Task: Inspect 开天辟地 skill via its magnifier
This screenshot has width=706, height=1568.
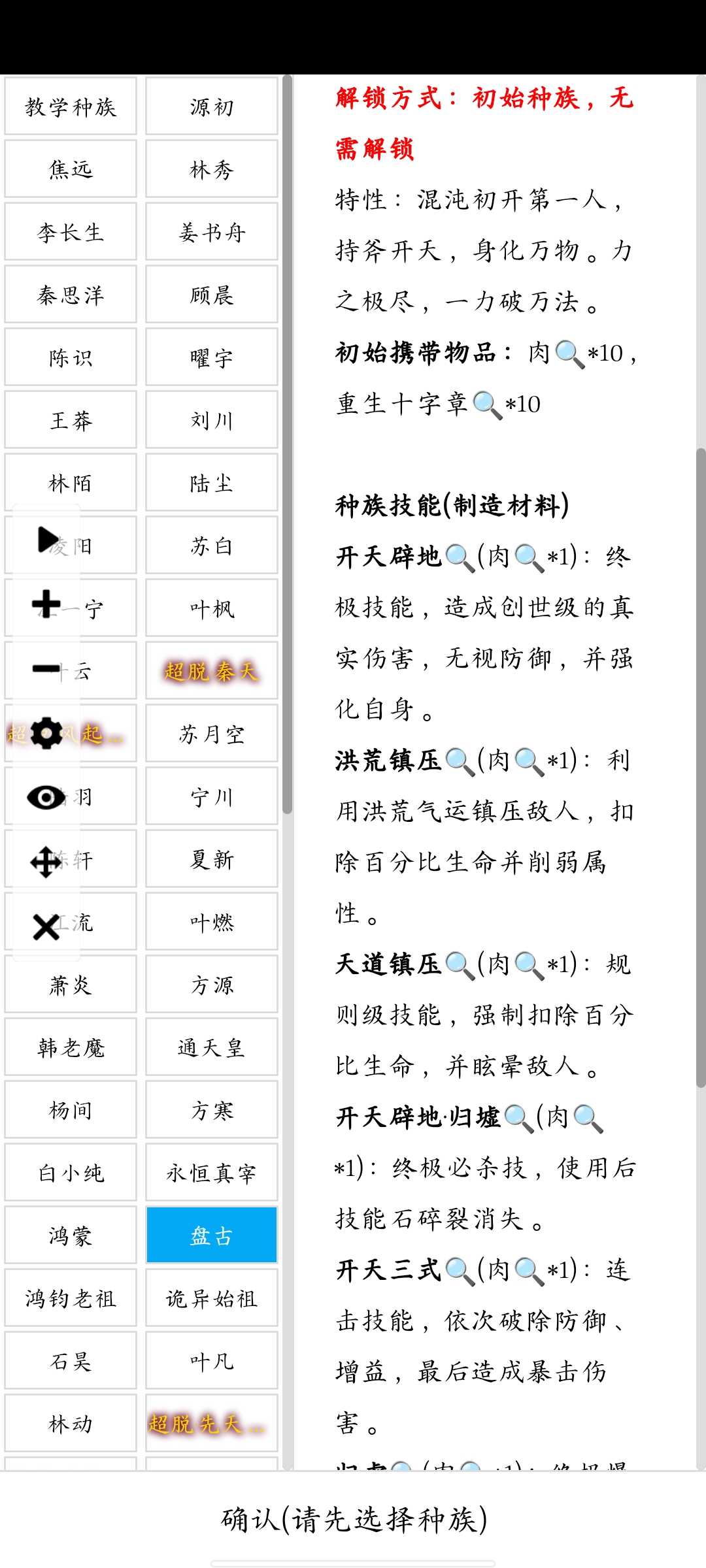Action: 460,559
